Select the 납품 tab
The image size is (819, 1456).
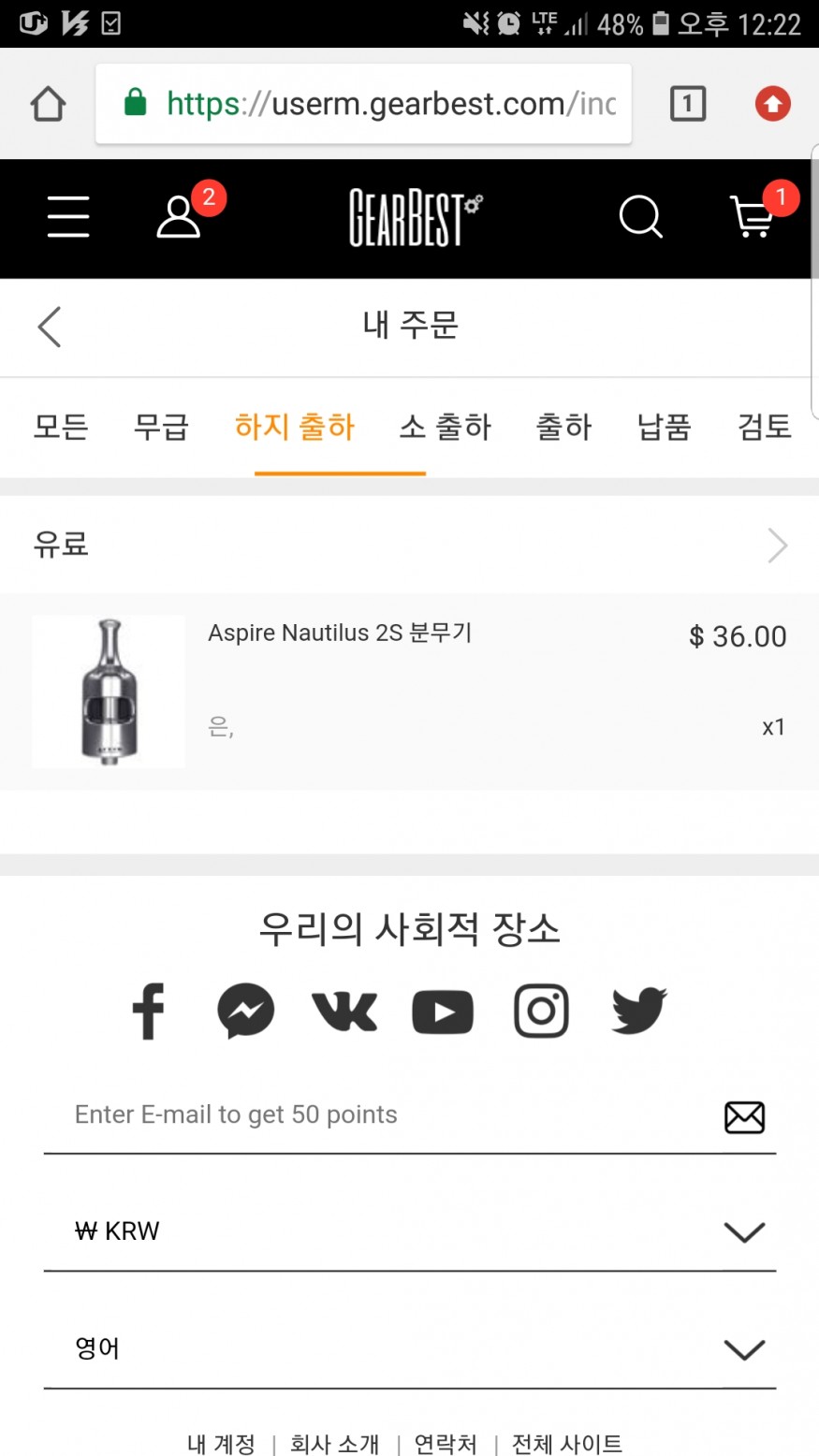(x=664, y=428)
